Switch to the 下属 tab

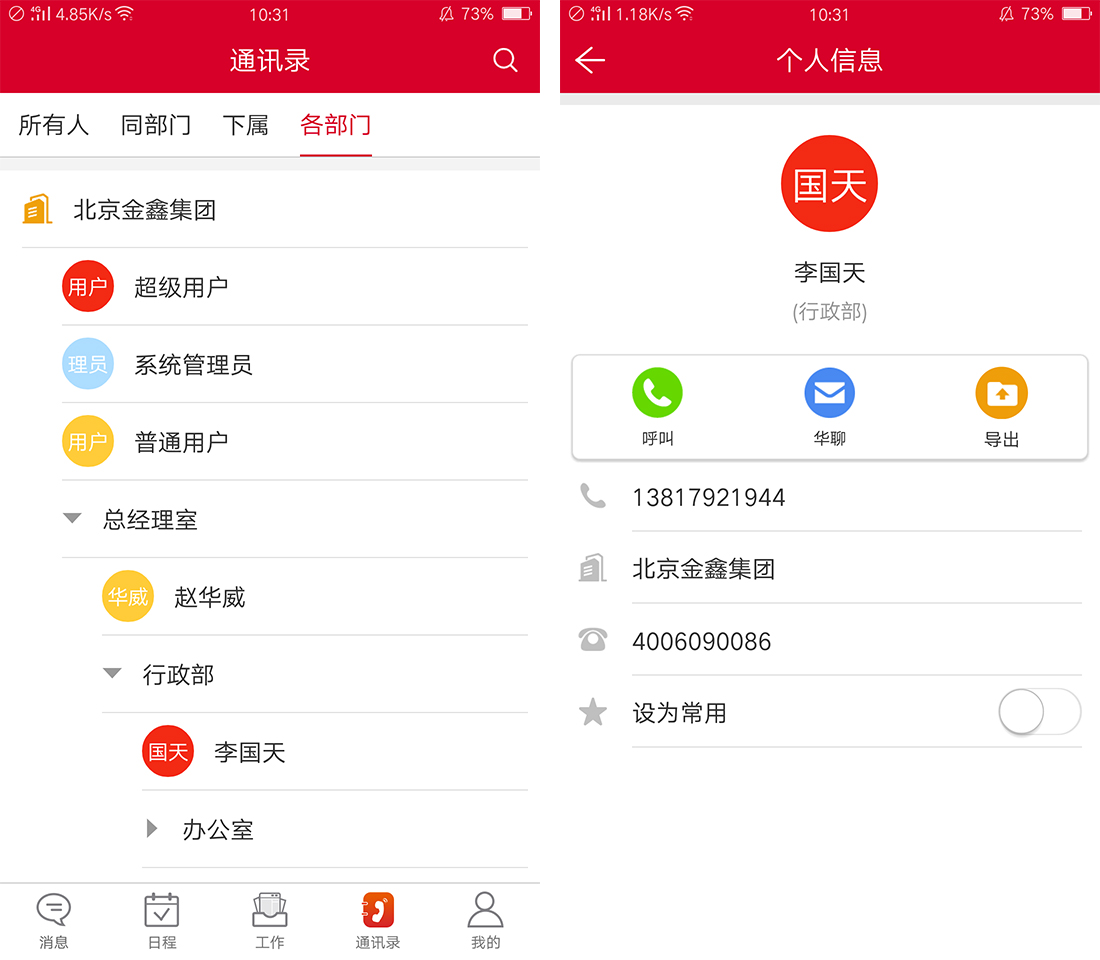245,125
